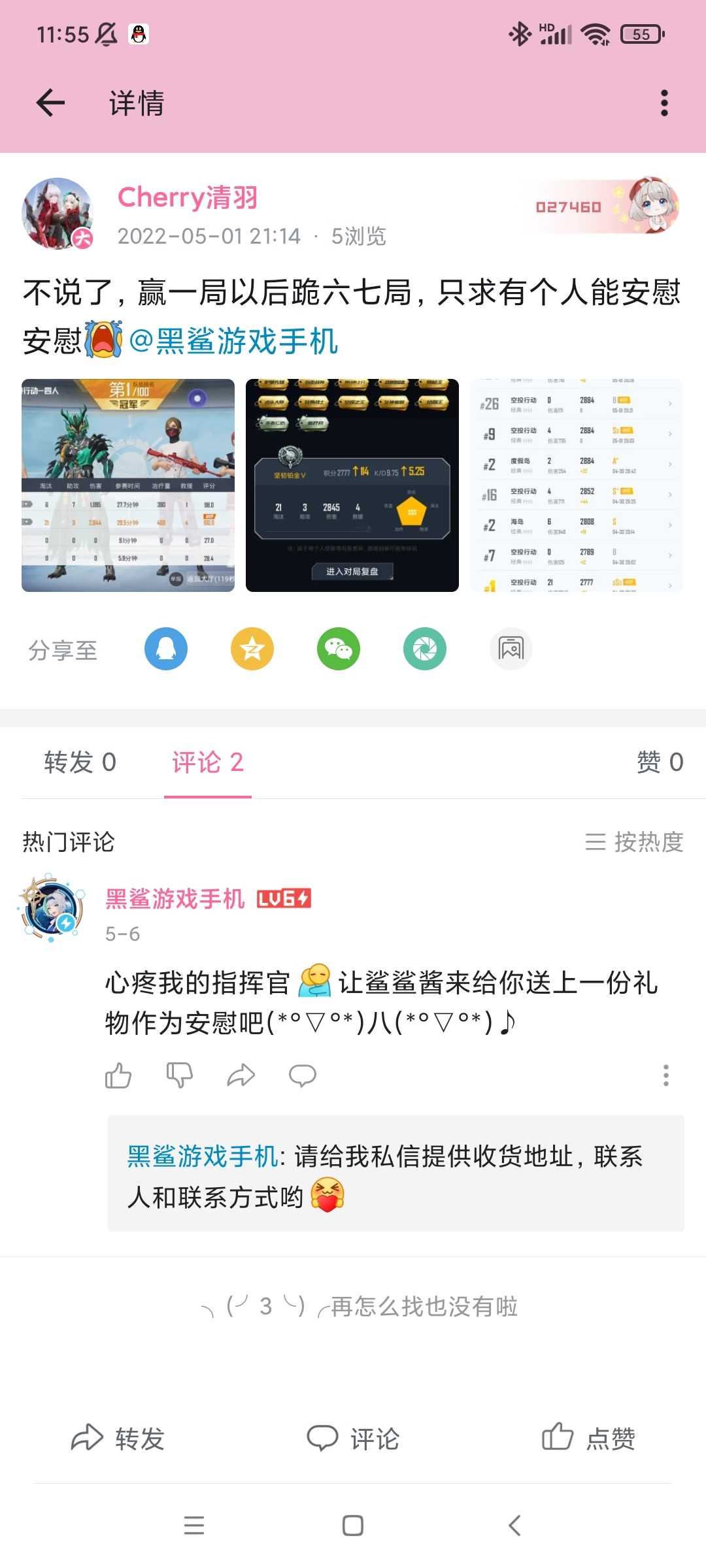Open the overflow menu in the app bar

tap(664, 103)
